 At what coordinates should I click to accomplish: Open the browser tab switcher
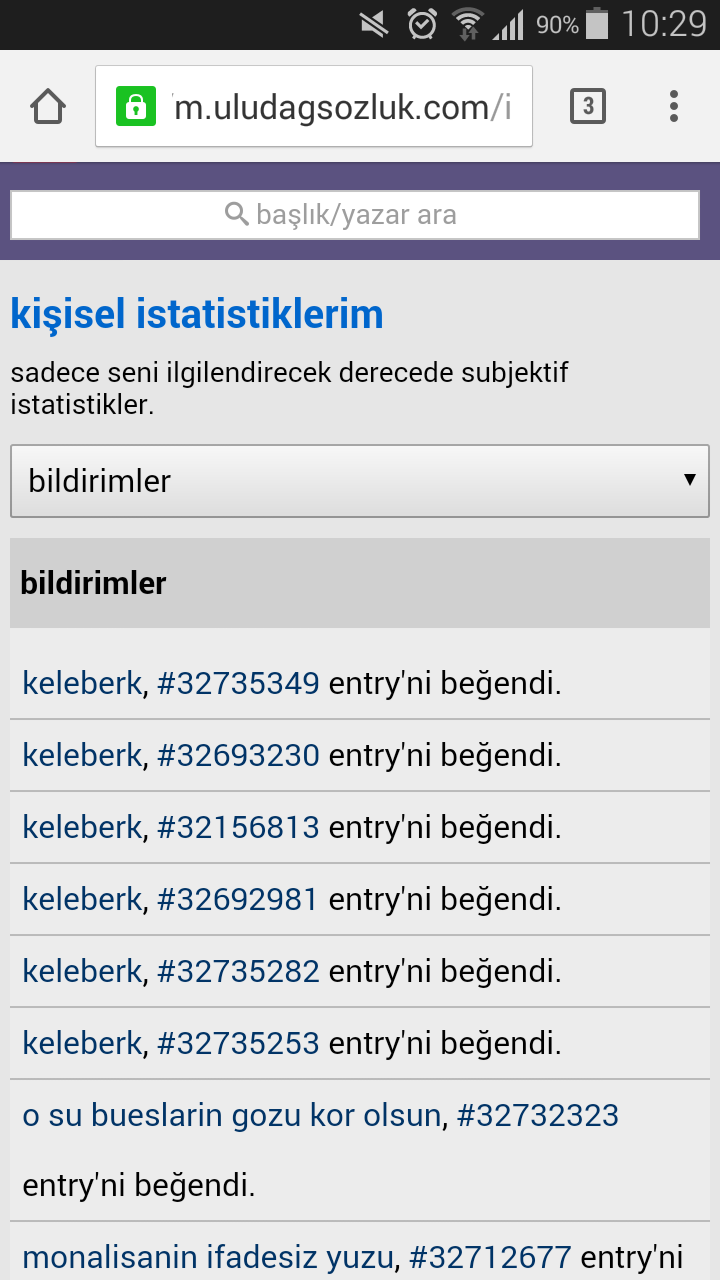pos(588,106)
